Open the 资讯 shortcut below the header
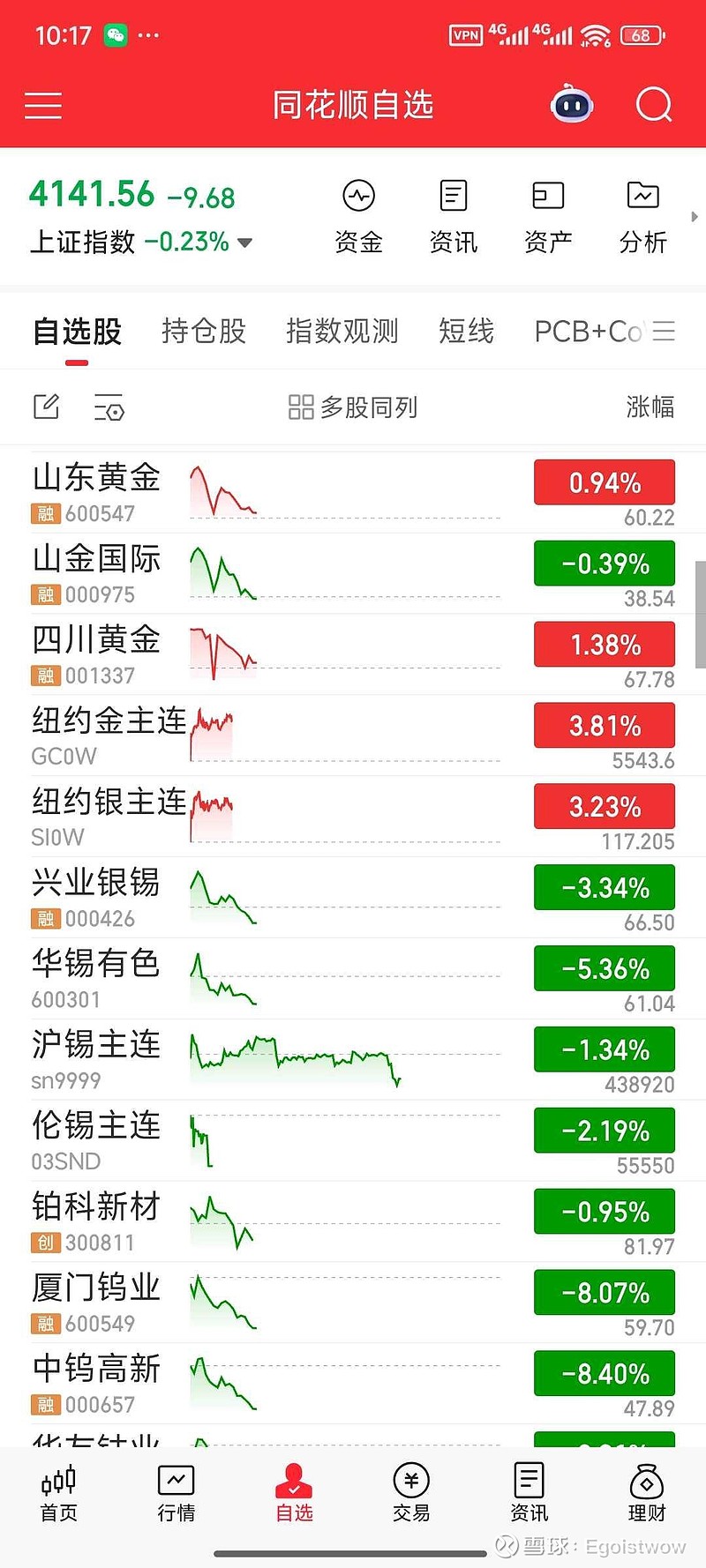 [454, 216]
